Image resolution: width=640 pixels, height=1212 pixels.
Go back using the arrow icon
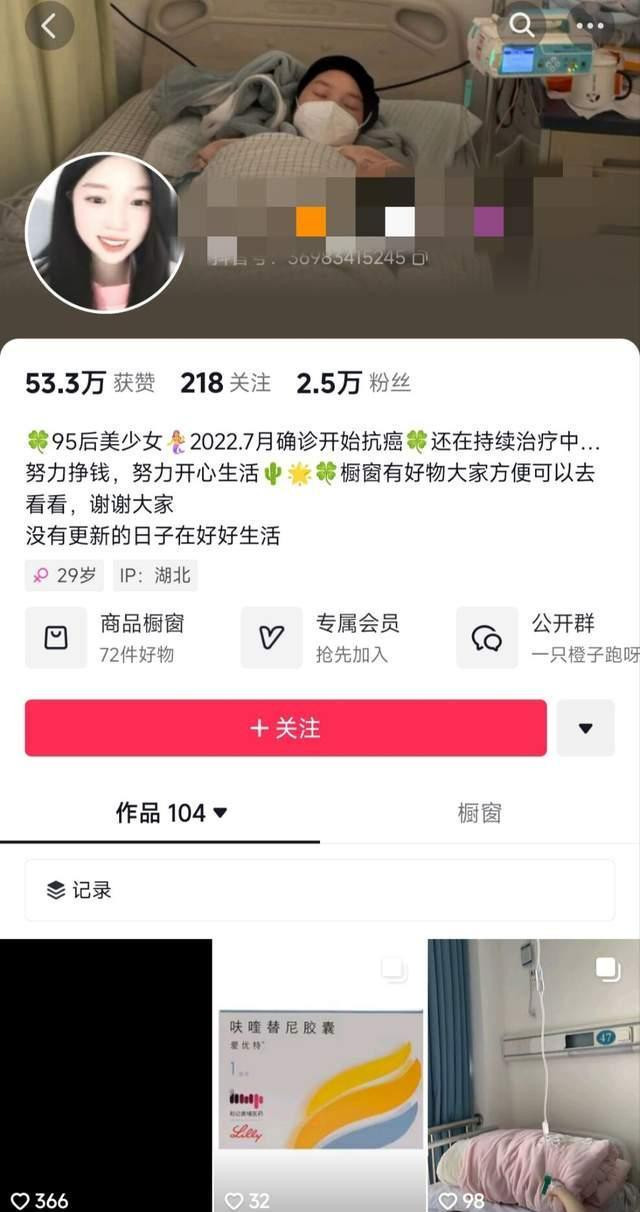click(x=49, y=25)
